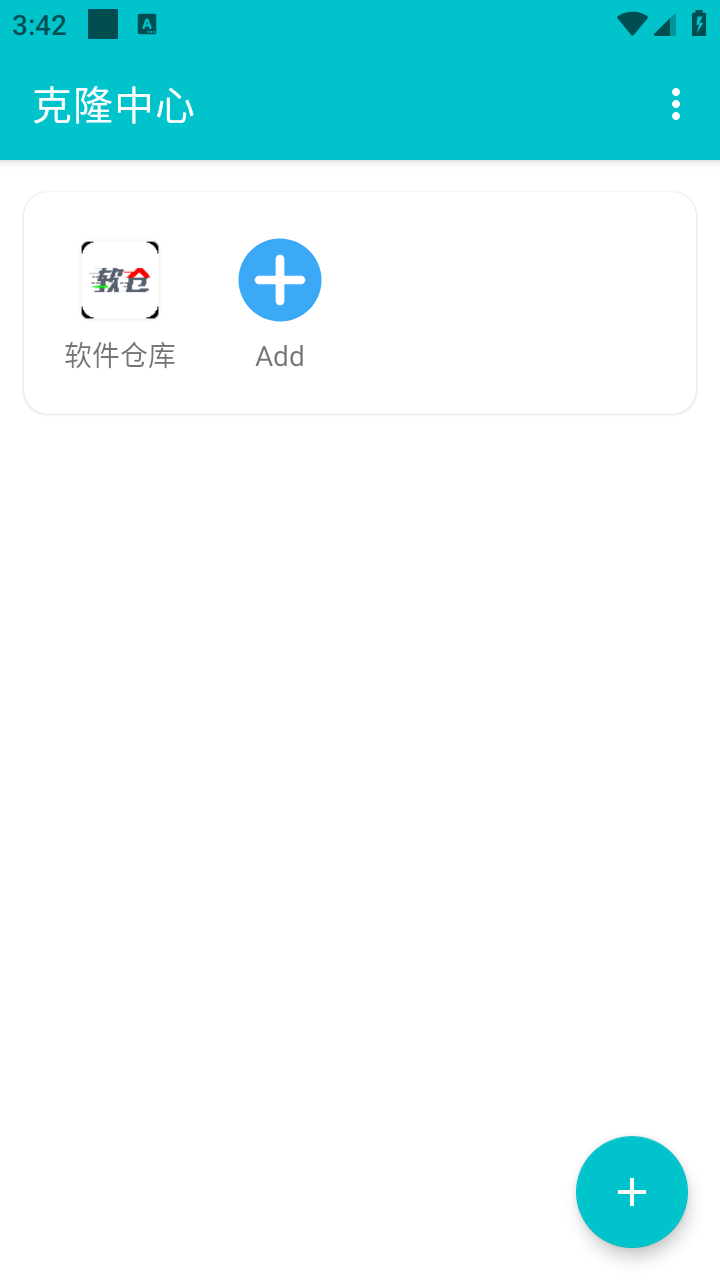Open the overflow menu with three dots
The image size is (720, 1280).
tap(675, 104)
